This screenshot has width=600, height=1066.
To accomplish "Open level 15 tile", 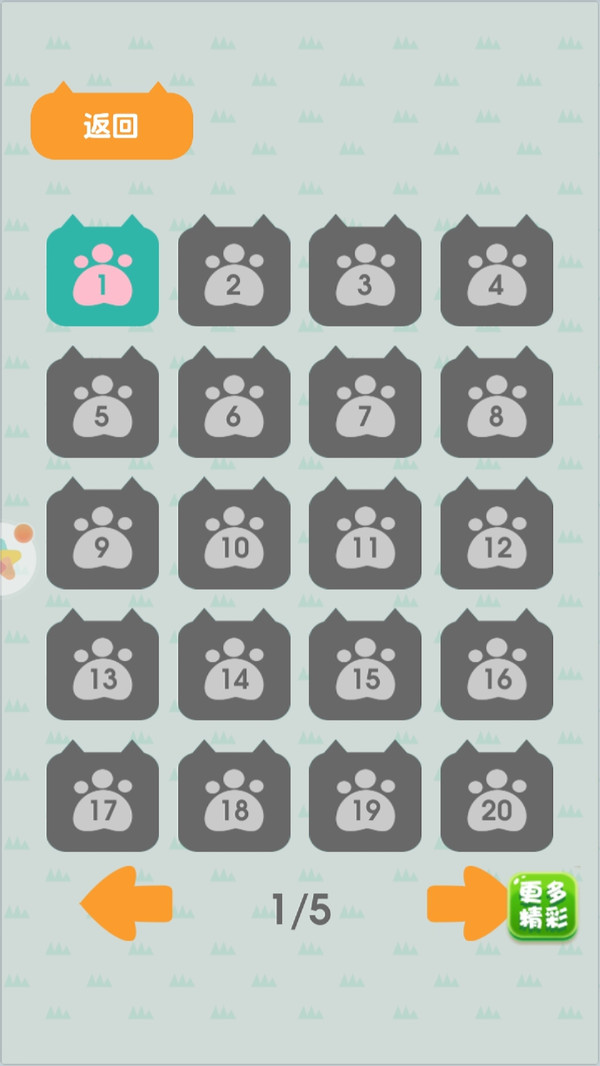I will [365, 669].
